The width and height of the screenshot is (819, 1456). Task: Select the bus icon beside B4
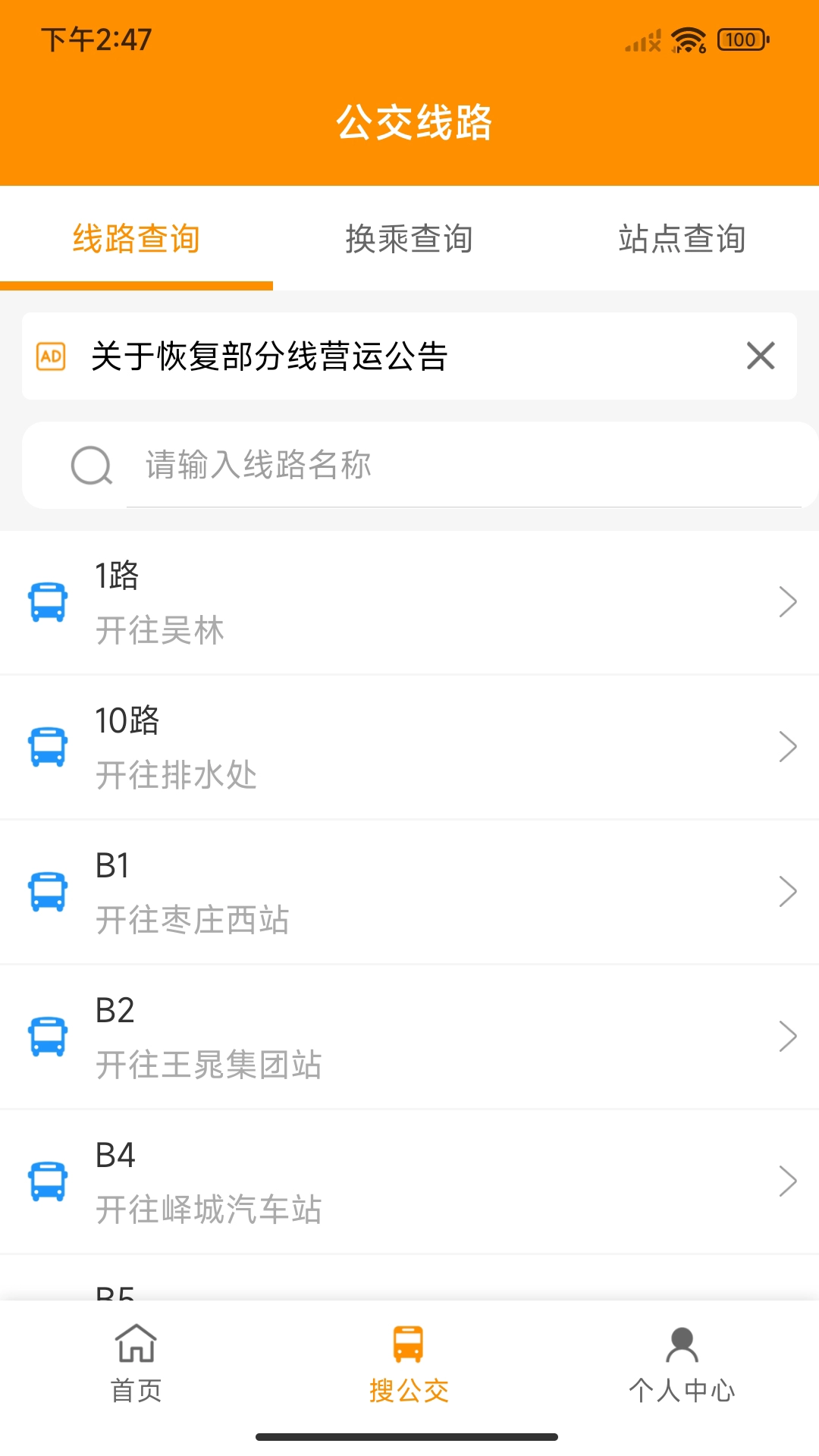tap(48, 1181)
